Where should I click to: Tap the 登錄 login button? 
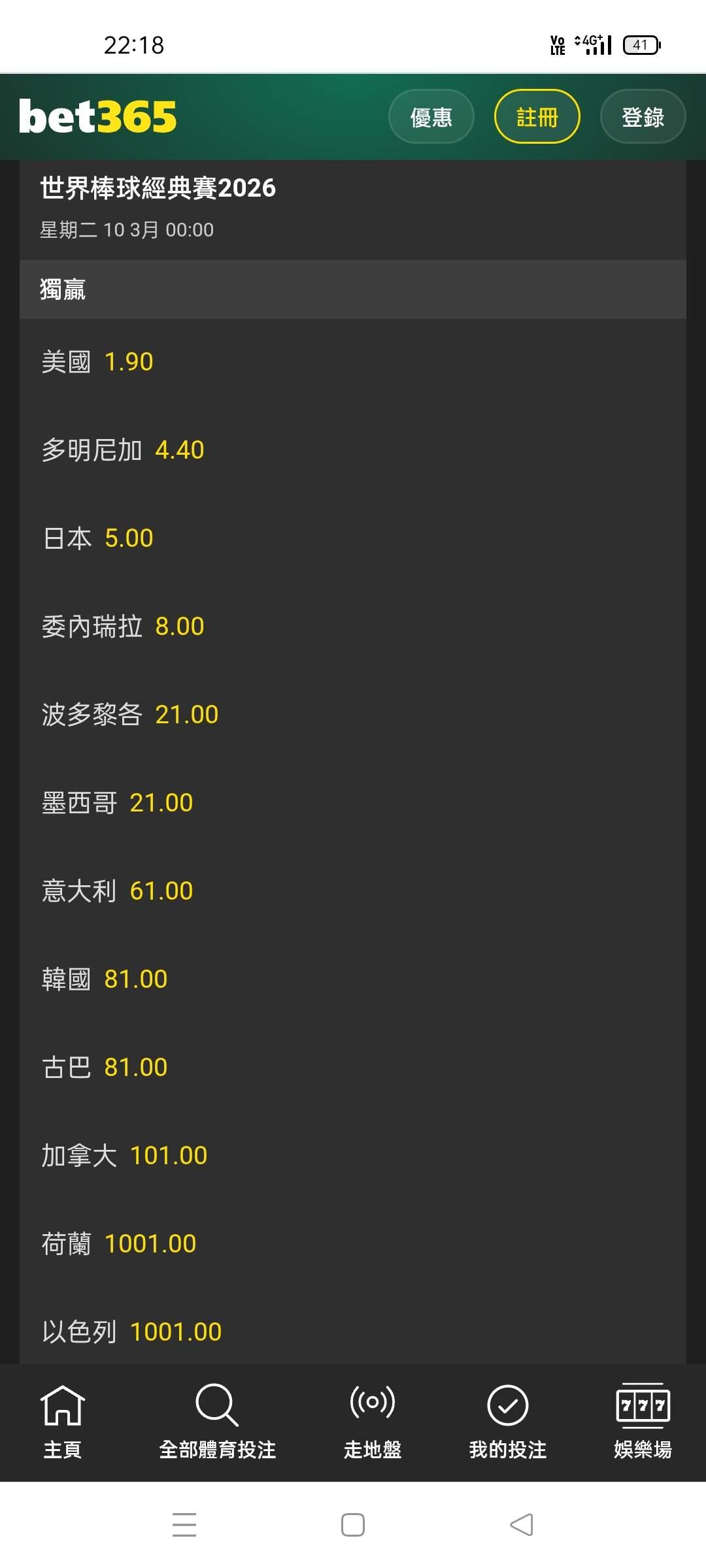[643, 117]
